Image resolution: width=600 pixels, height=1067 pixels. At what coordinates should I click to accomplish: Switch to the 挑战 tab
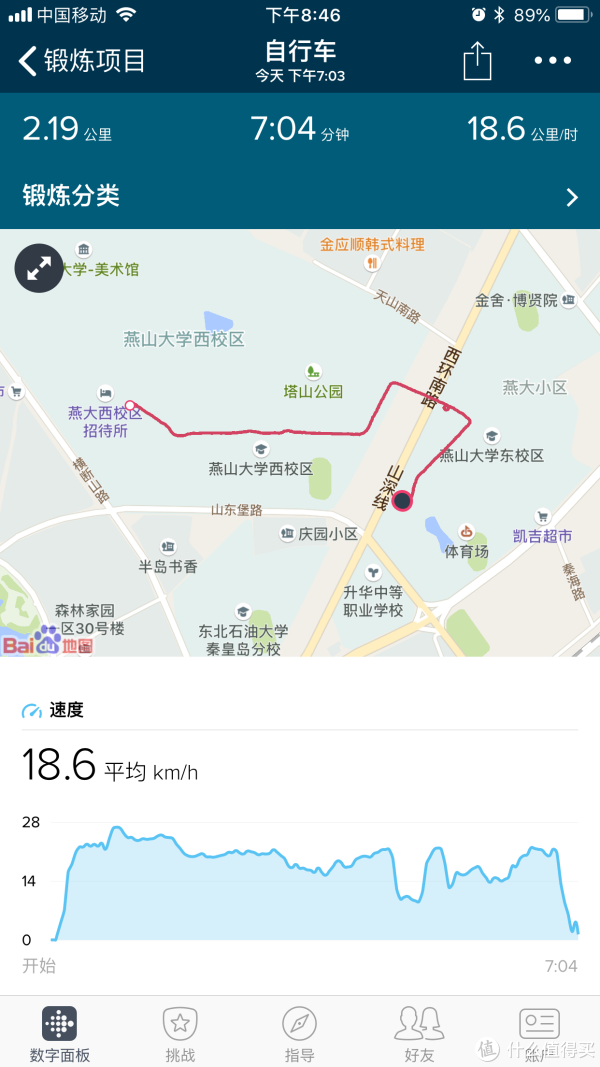180,1034
